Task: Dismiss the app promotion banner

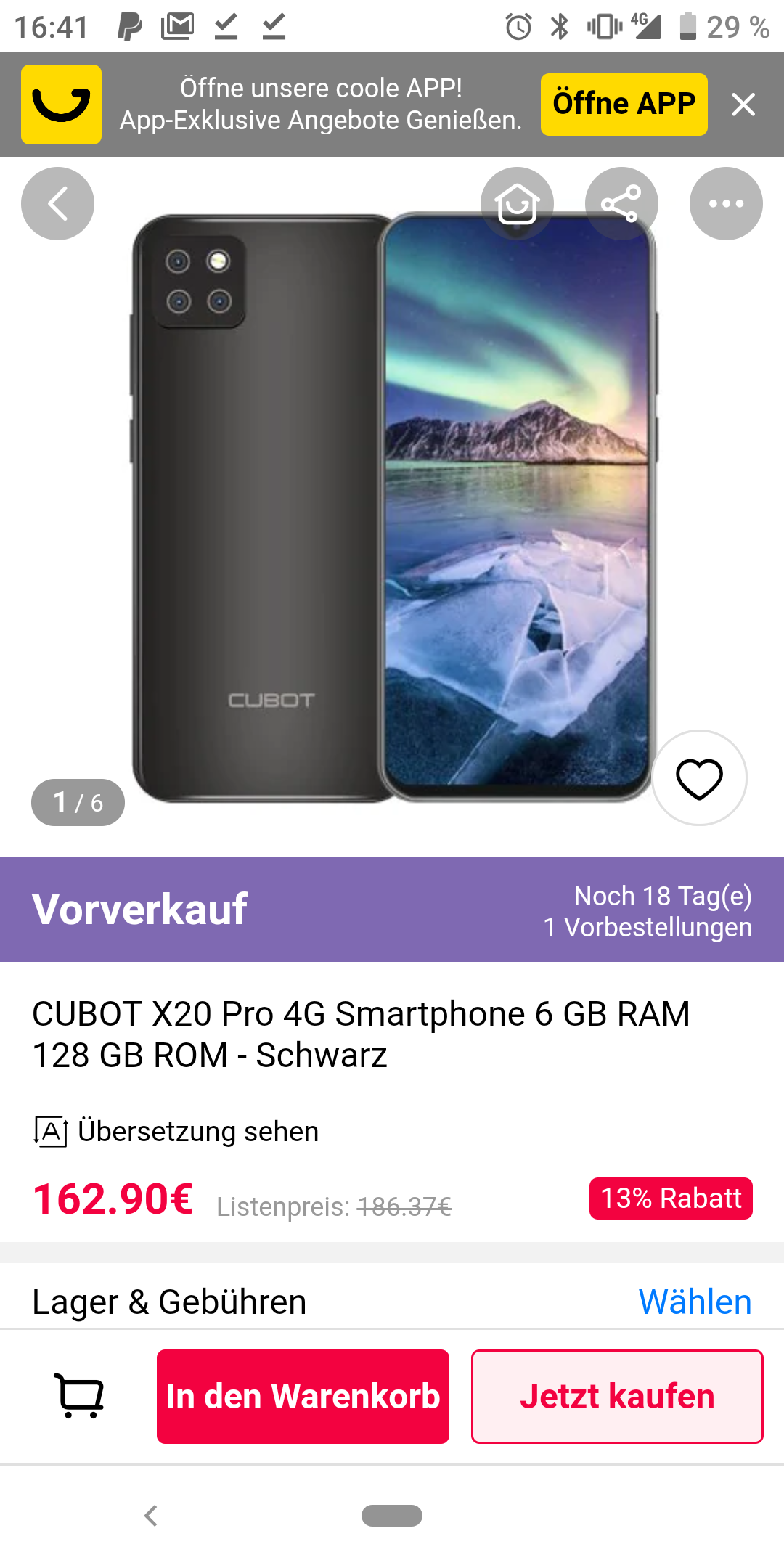Action: [743, 105]
